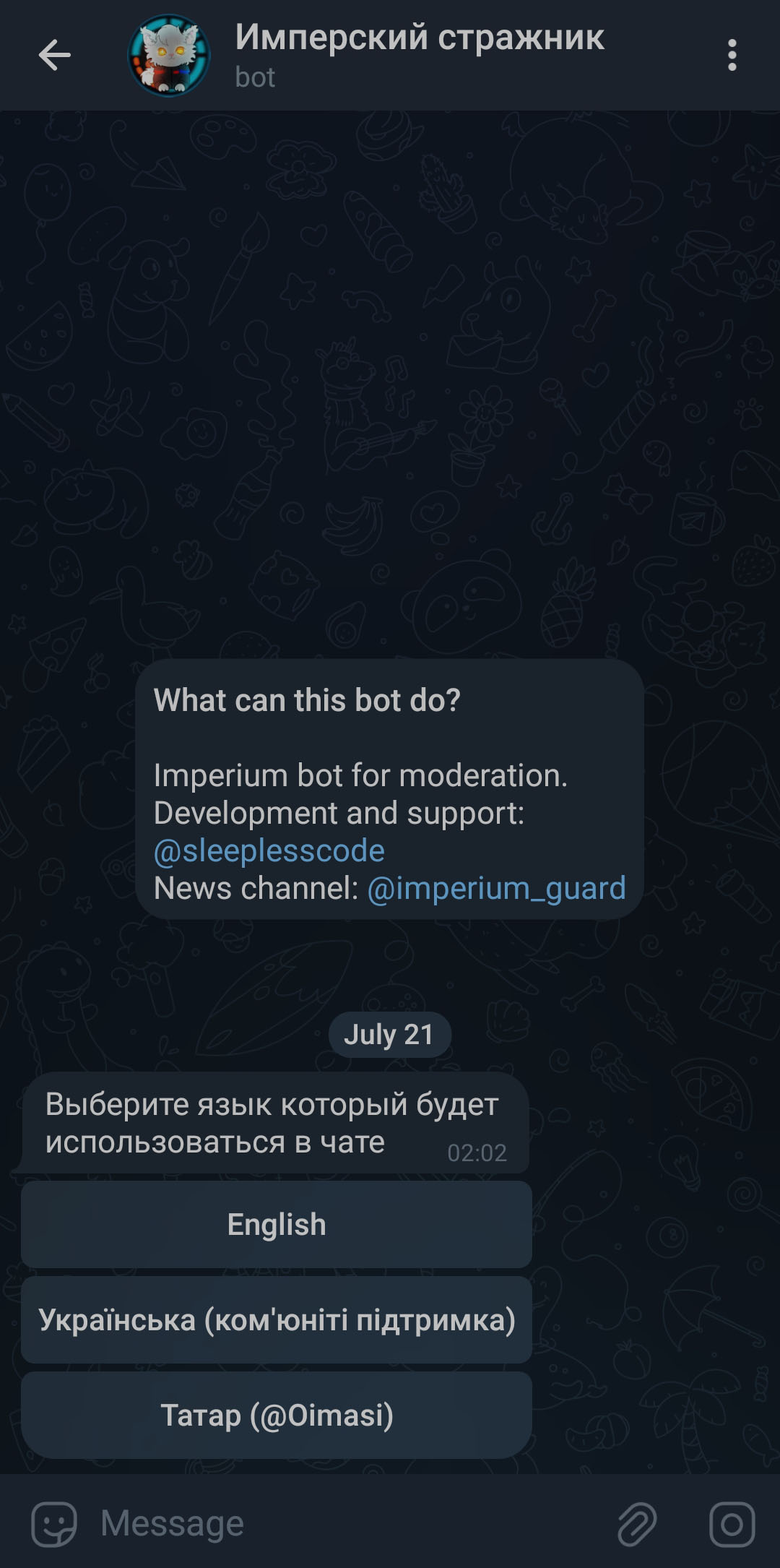The height and width of the screenshot is (1568, 780).
Task: Open the camera button in message bar
Action: pos(732,1524)
